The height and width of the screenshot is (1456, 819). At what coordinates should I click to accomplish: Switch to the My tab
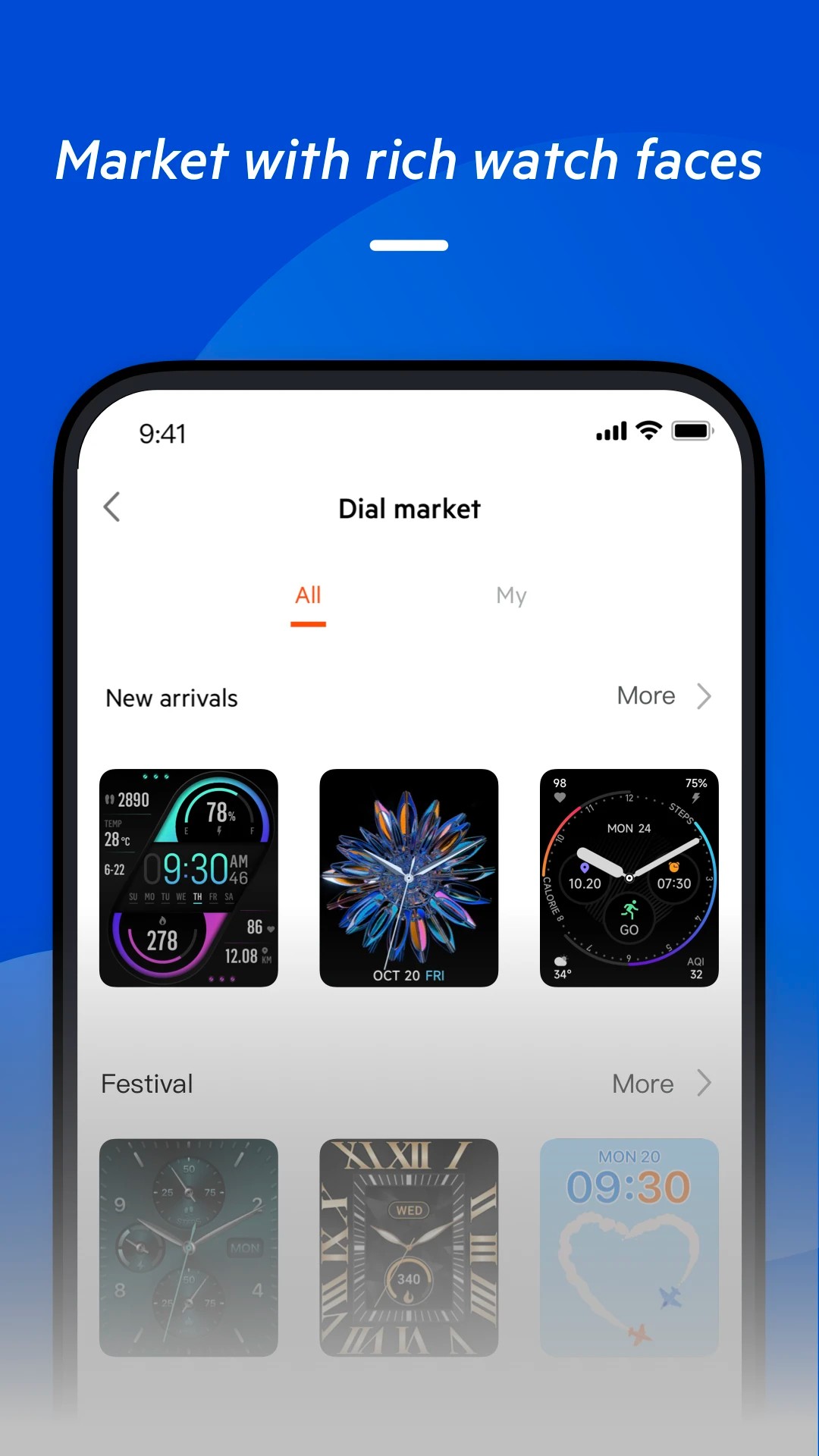click(510, 595)
